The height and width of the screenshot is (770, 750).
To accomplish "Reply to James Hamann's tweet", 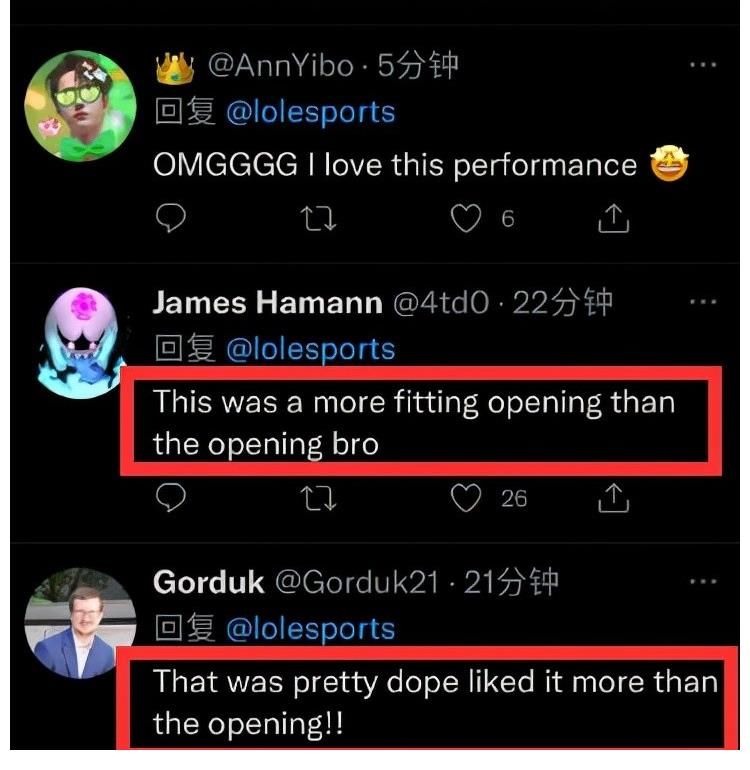I will click(173, 498).
